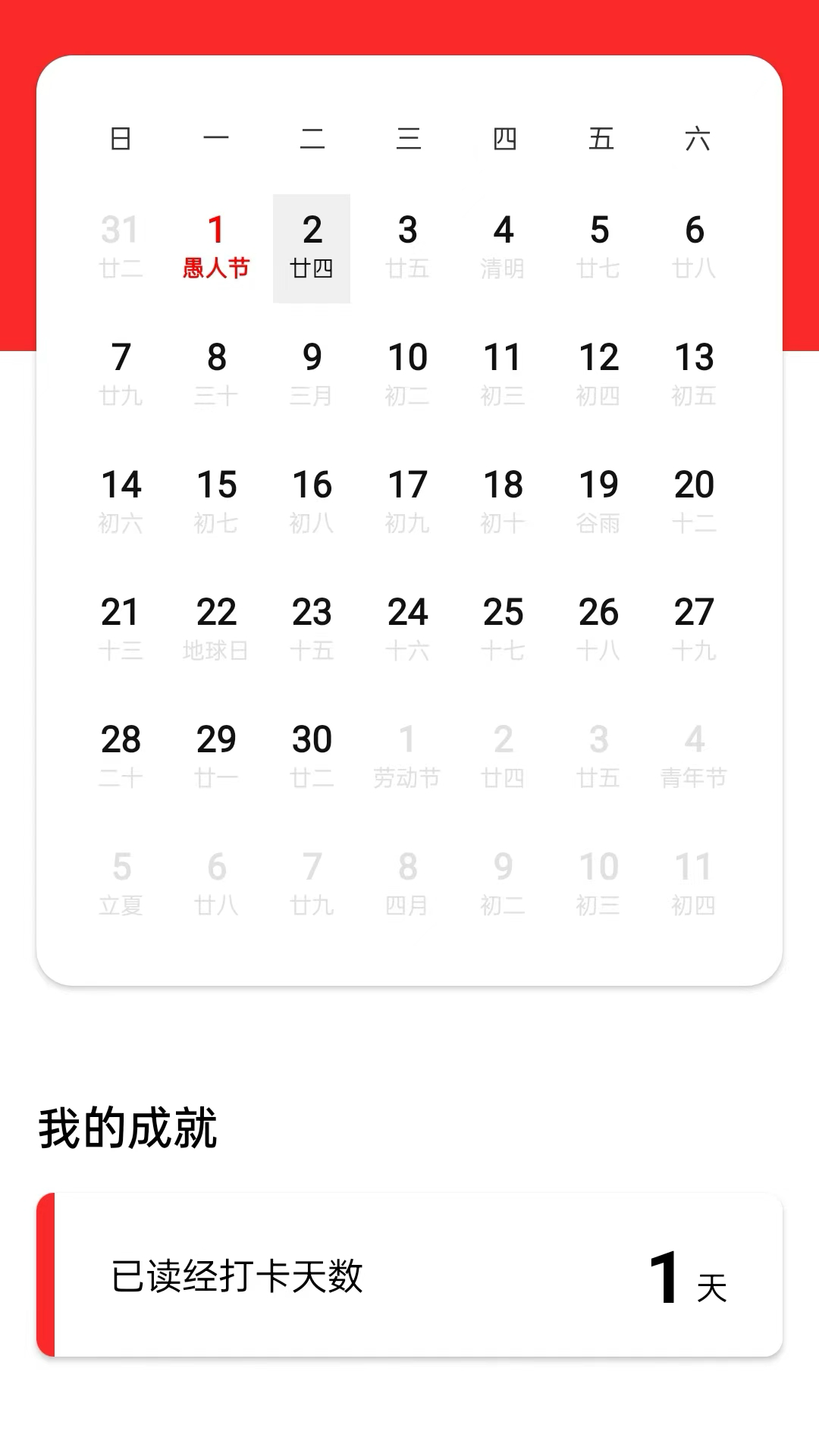This screenshot has height=1456, width=819.
Task: Select March 31 grayed date
Action: [121, 243]
